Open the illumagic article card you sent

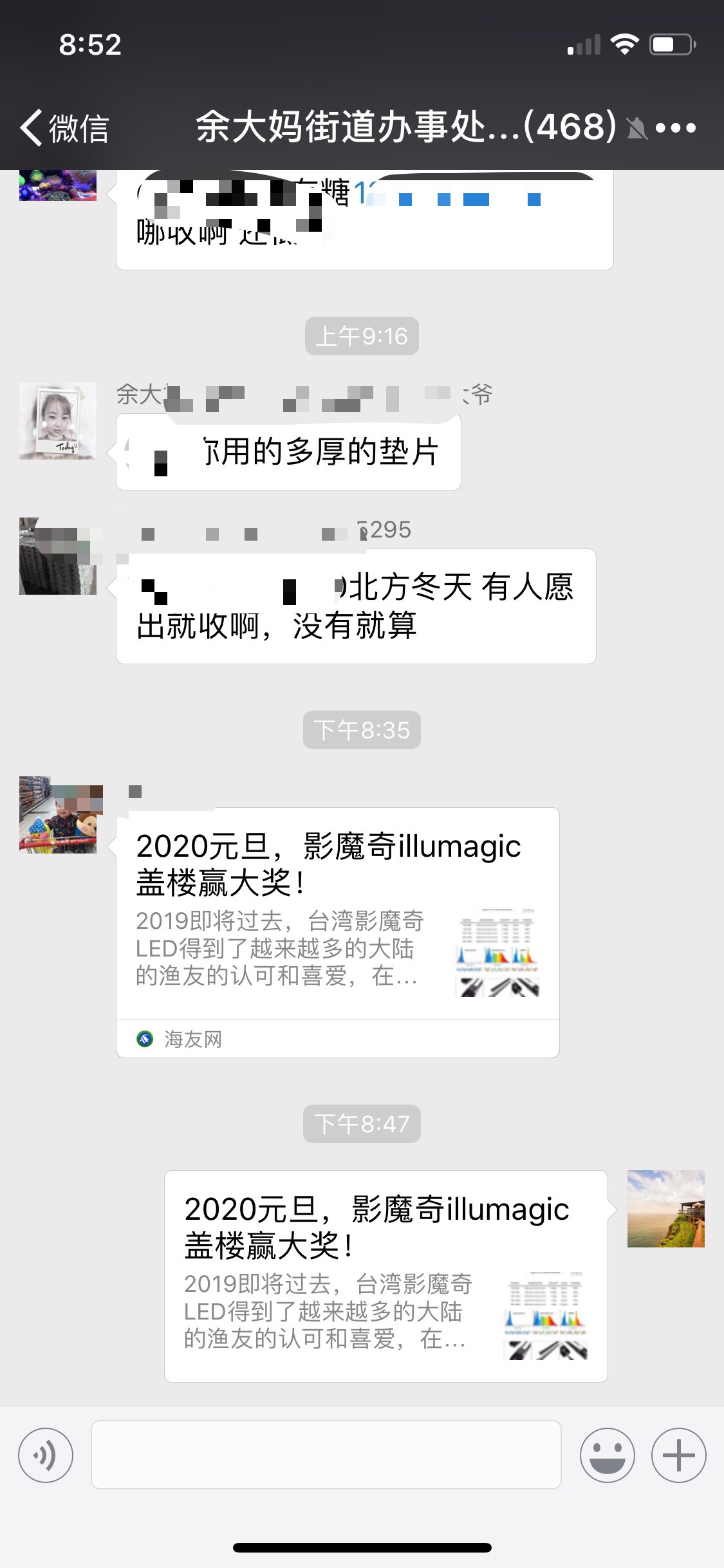(385, 1276)
